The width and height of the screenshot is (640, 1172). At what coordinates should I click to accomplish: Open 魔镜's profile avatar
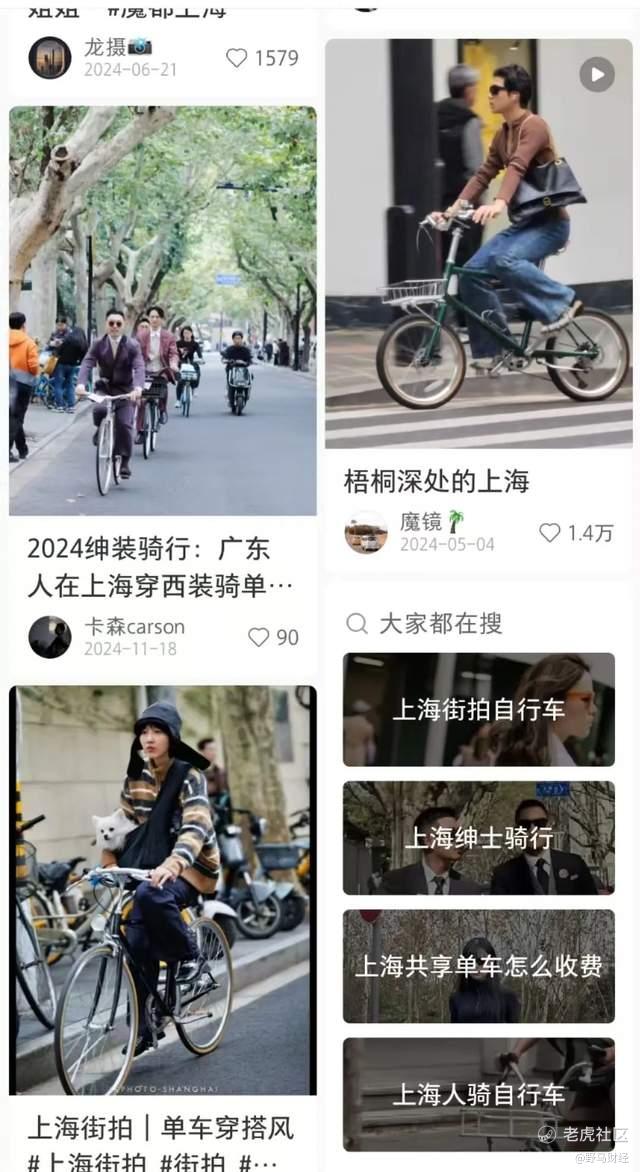[x=366, y=532]
